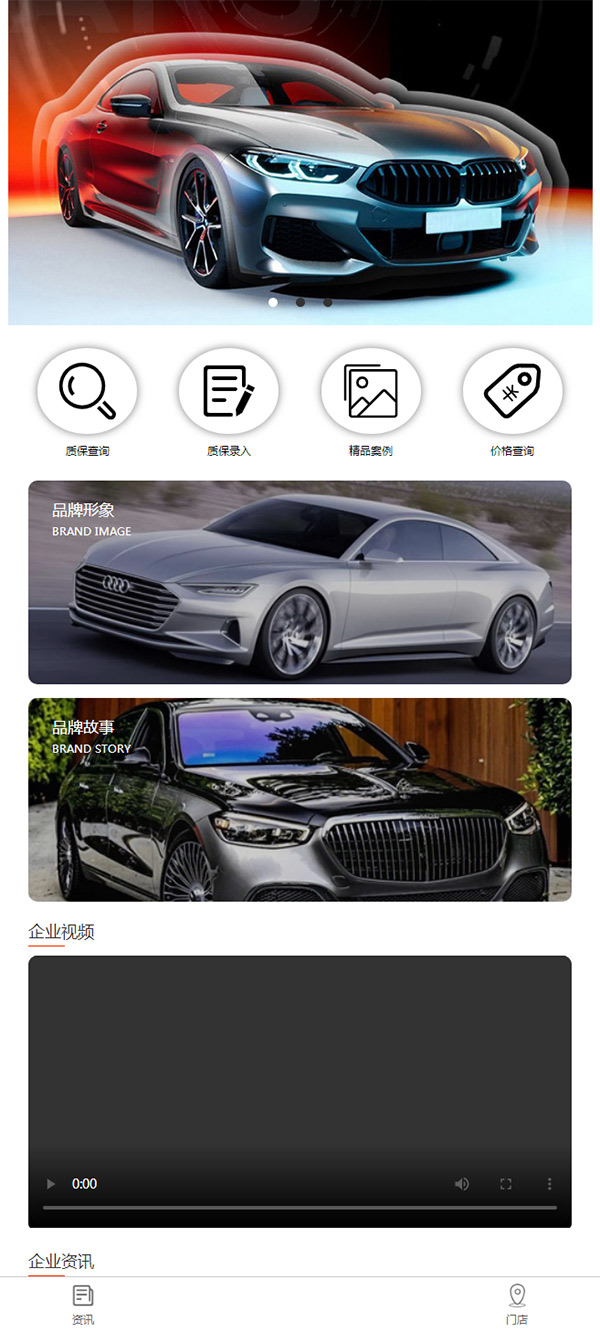Open the video's overflow menu

coord(549,1184)
